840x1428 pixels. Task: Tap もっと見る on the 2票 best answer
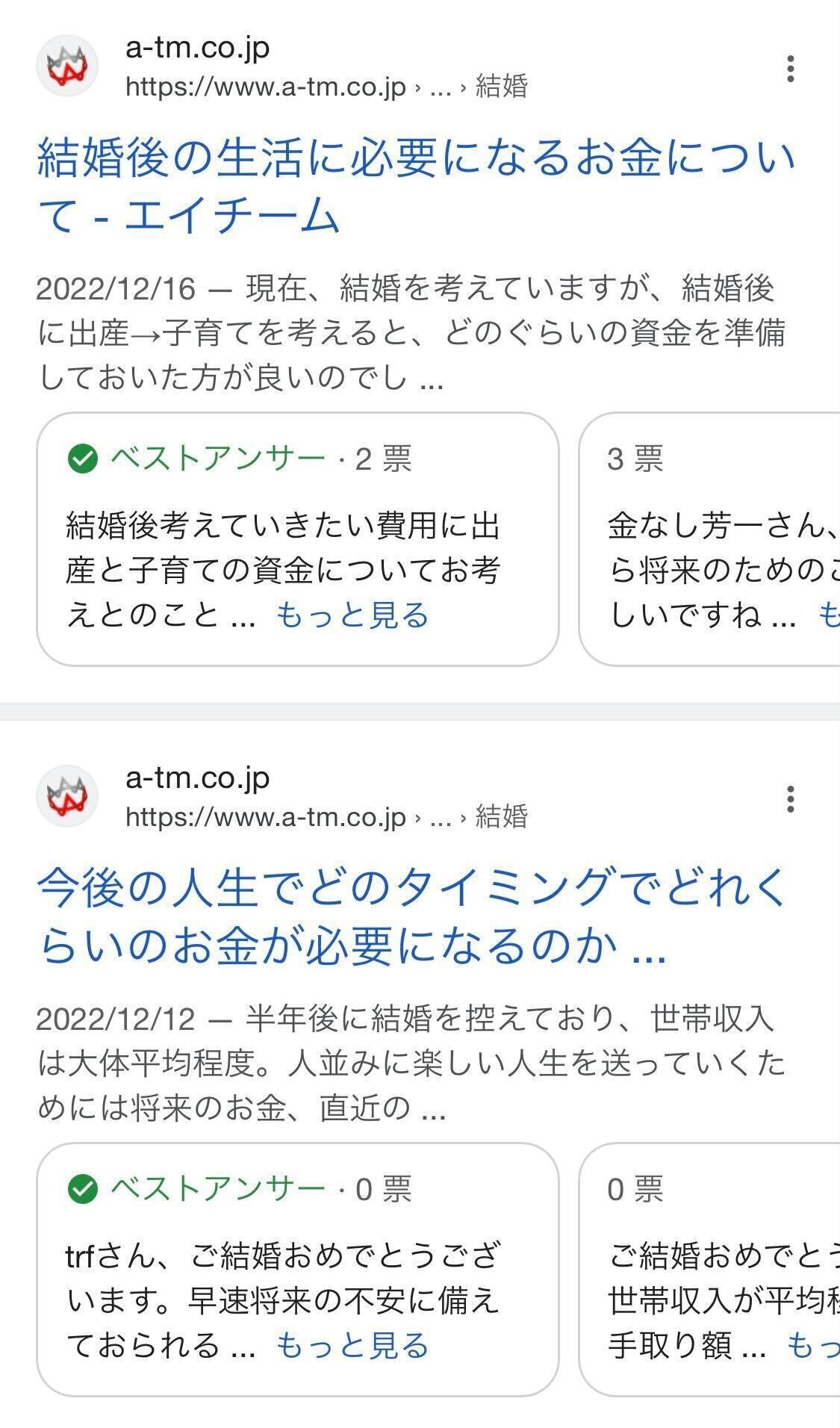click(352, 615)
